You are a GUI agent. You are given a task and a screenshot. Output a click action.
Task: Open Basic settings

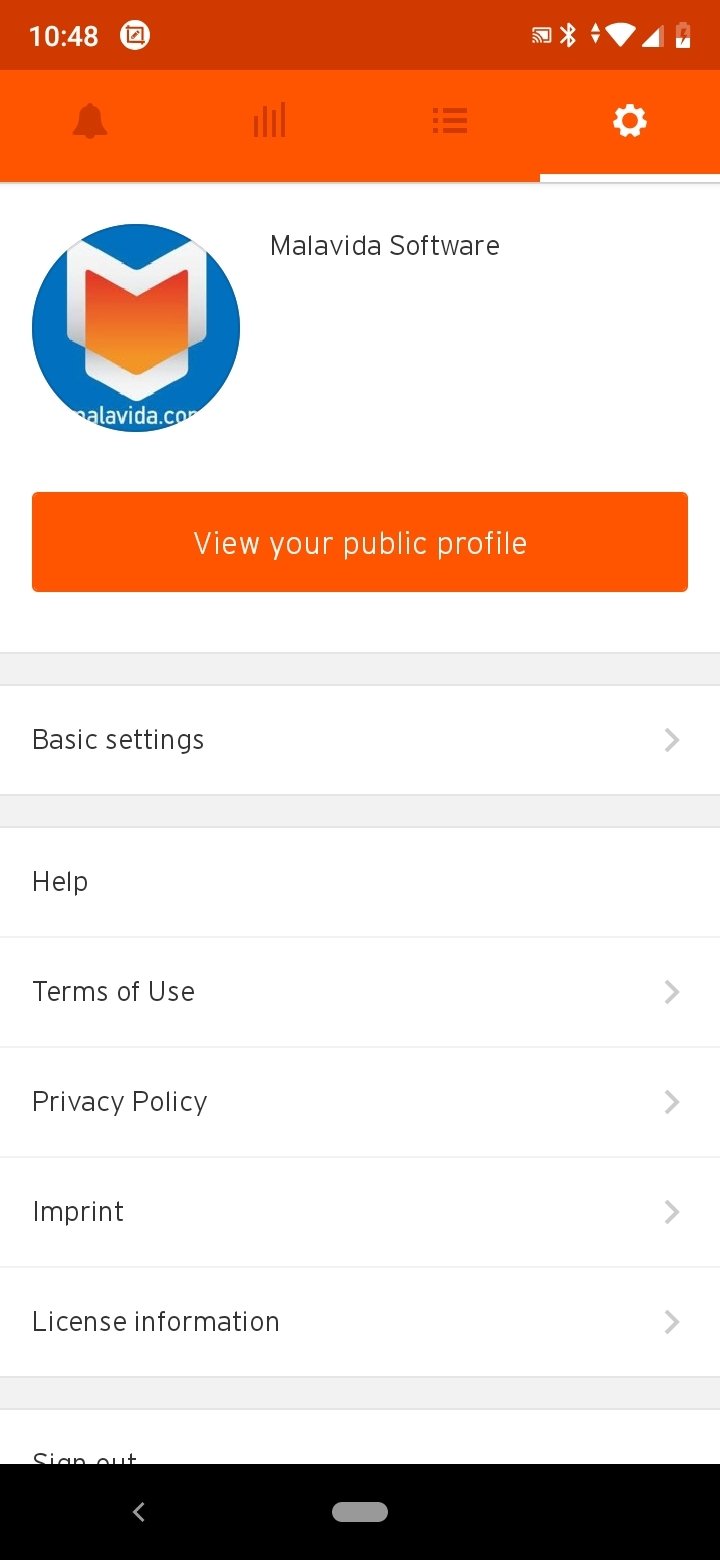tap(360, 740)
